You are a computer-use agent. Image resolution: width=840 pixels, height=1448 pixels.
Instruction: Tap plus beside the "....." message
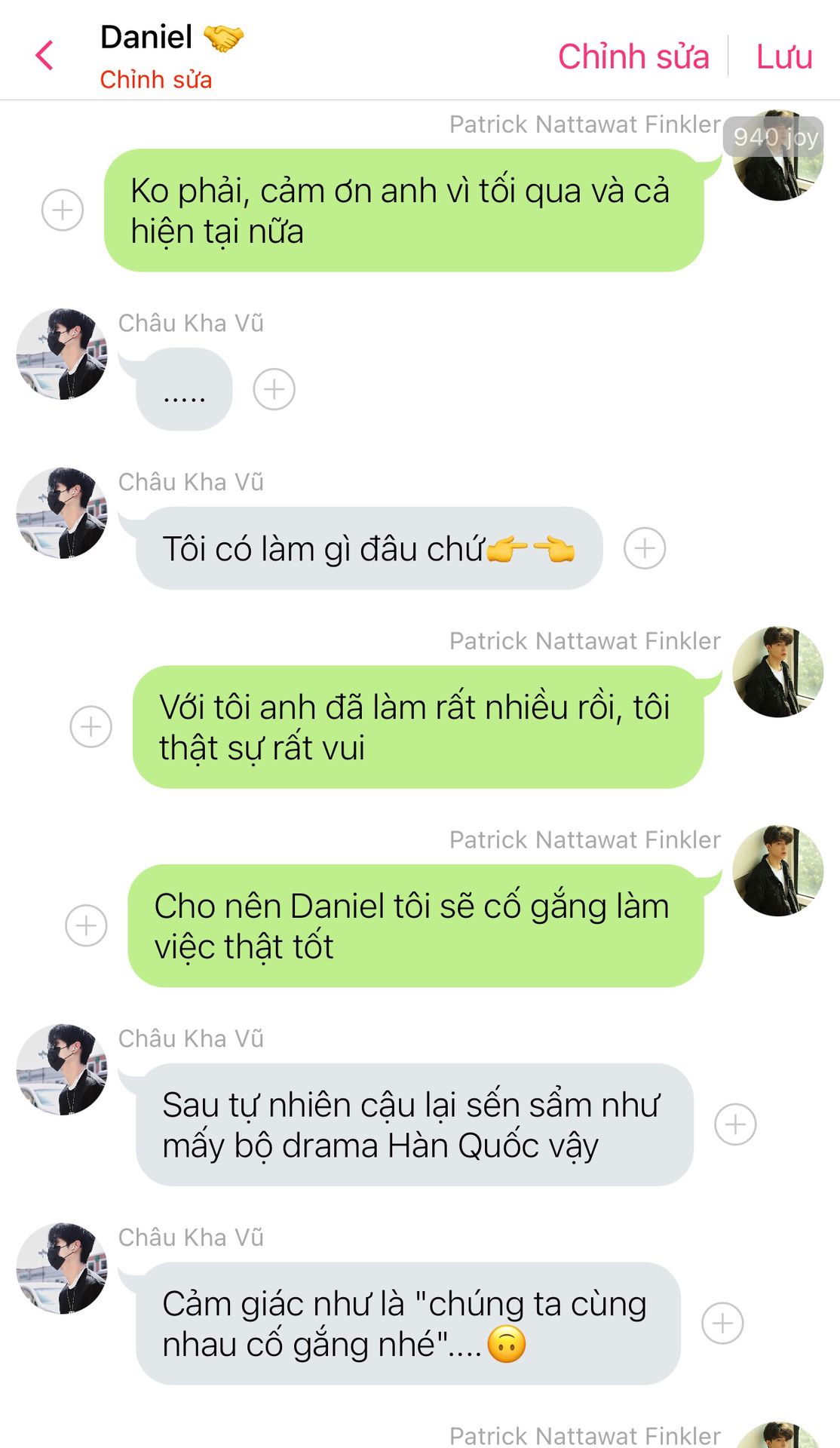click(274, 389)
